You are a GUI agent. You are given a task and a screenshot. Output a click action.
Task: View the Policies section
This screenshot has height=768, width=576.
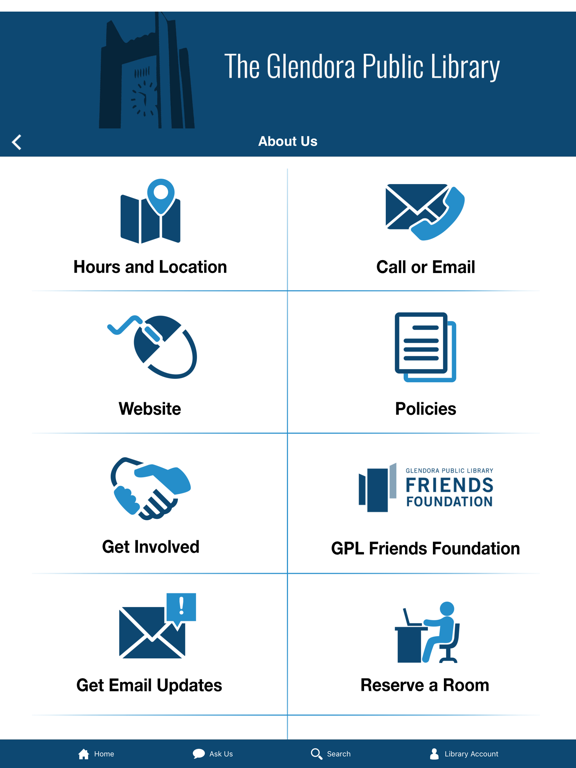pos(425,362)
